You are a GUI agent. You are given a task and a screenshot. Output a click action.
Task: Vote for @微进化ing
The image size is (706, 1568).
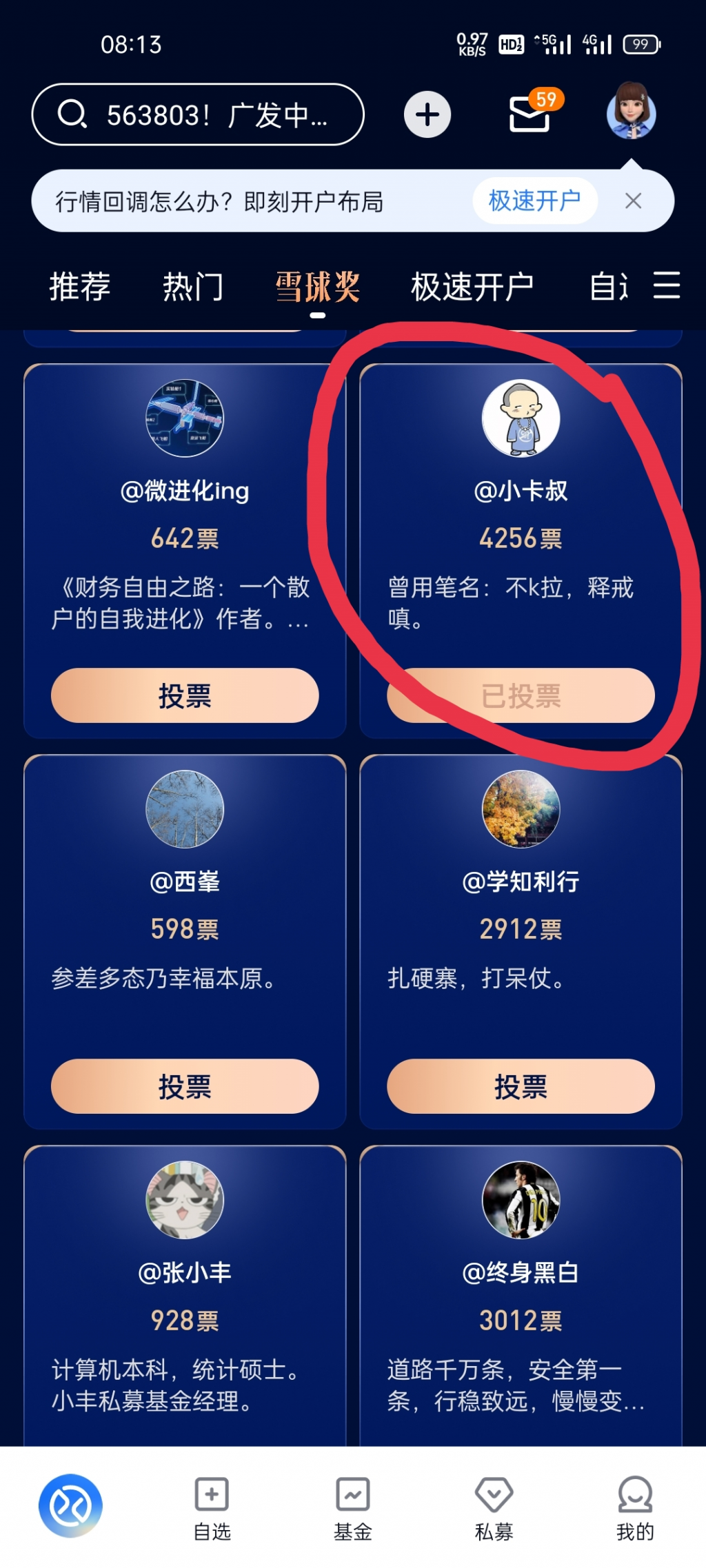[x=185, y=695]
